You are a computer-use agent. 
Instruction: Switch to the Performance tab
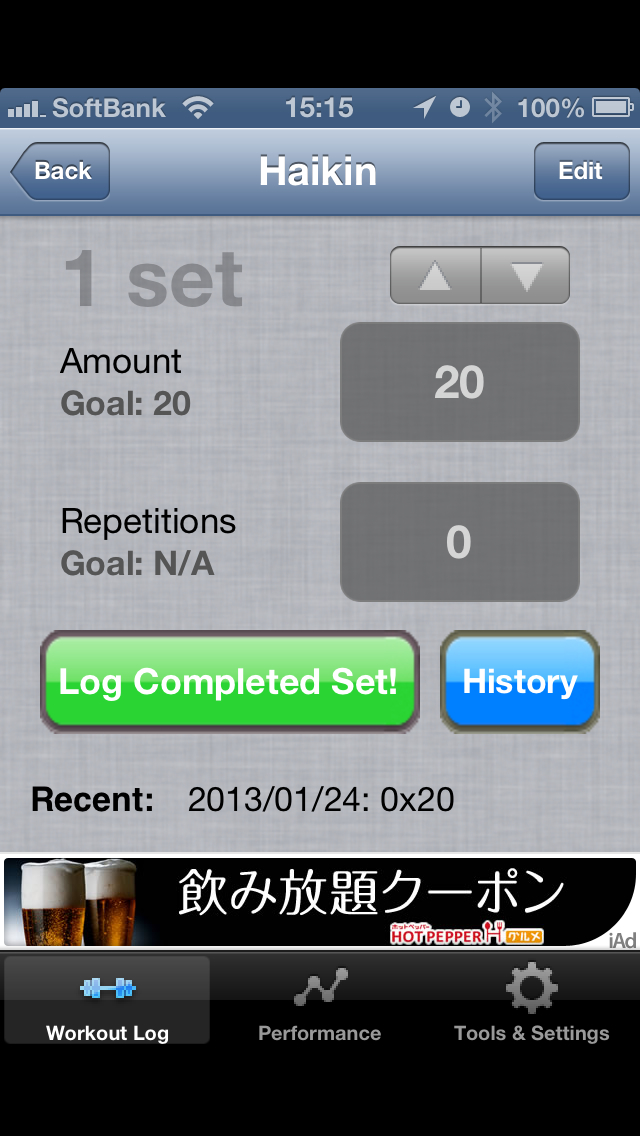[320, 1000]
